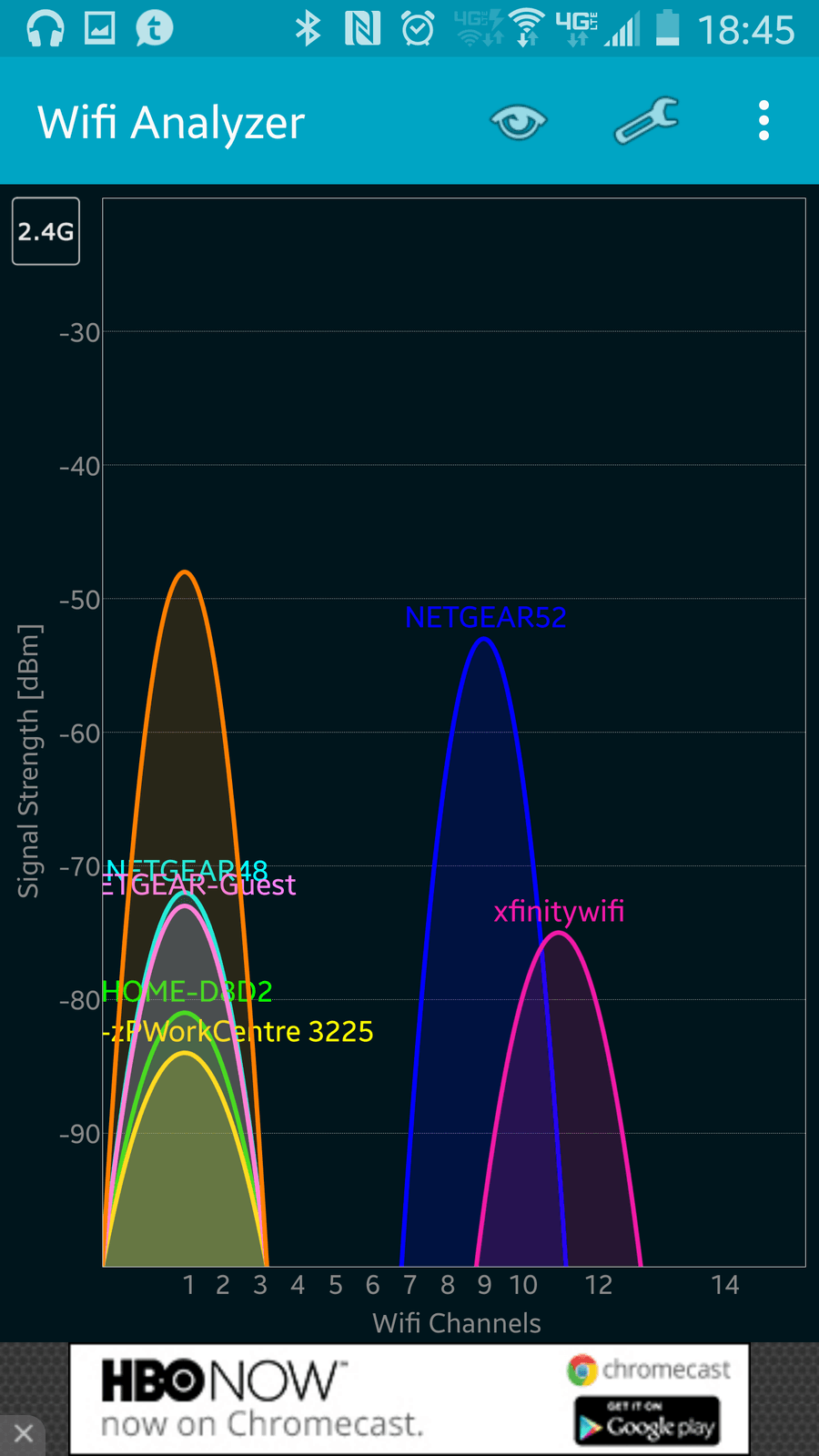This screenshot has width=819, height=1456.
Task: Tap the Get it on Google Play badge
Action: [647, 1421]
